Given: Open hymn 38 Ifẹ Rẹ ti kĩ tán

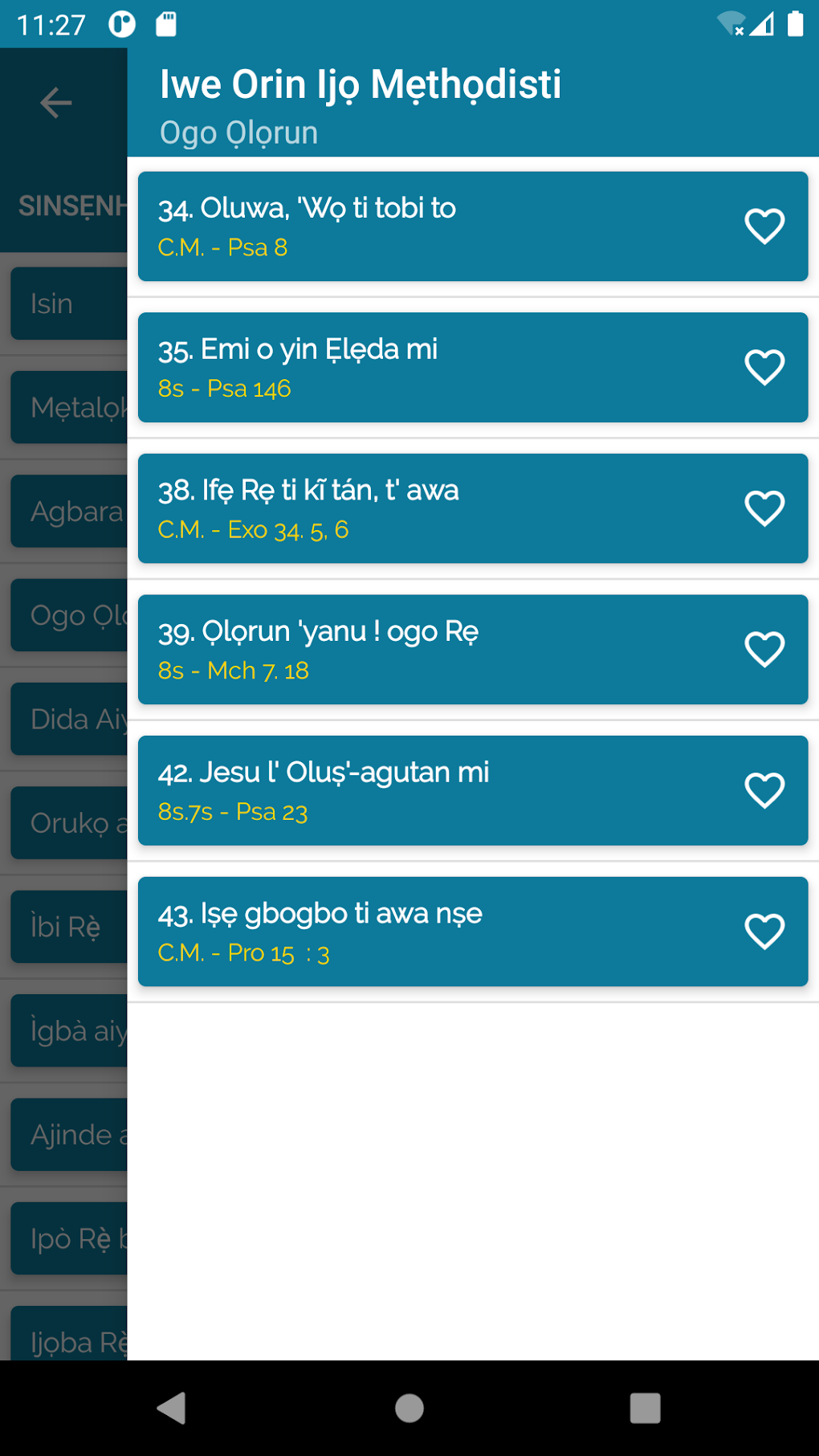Looking at the screenshot, I should tap(434, 508).
